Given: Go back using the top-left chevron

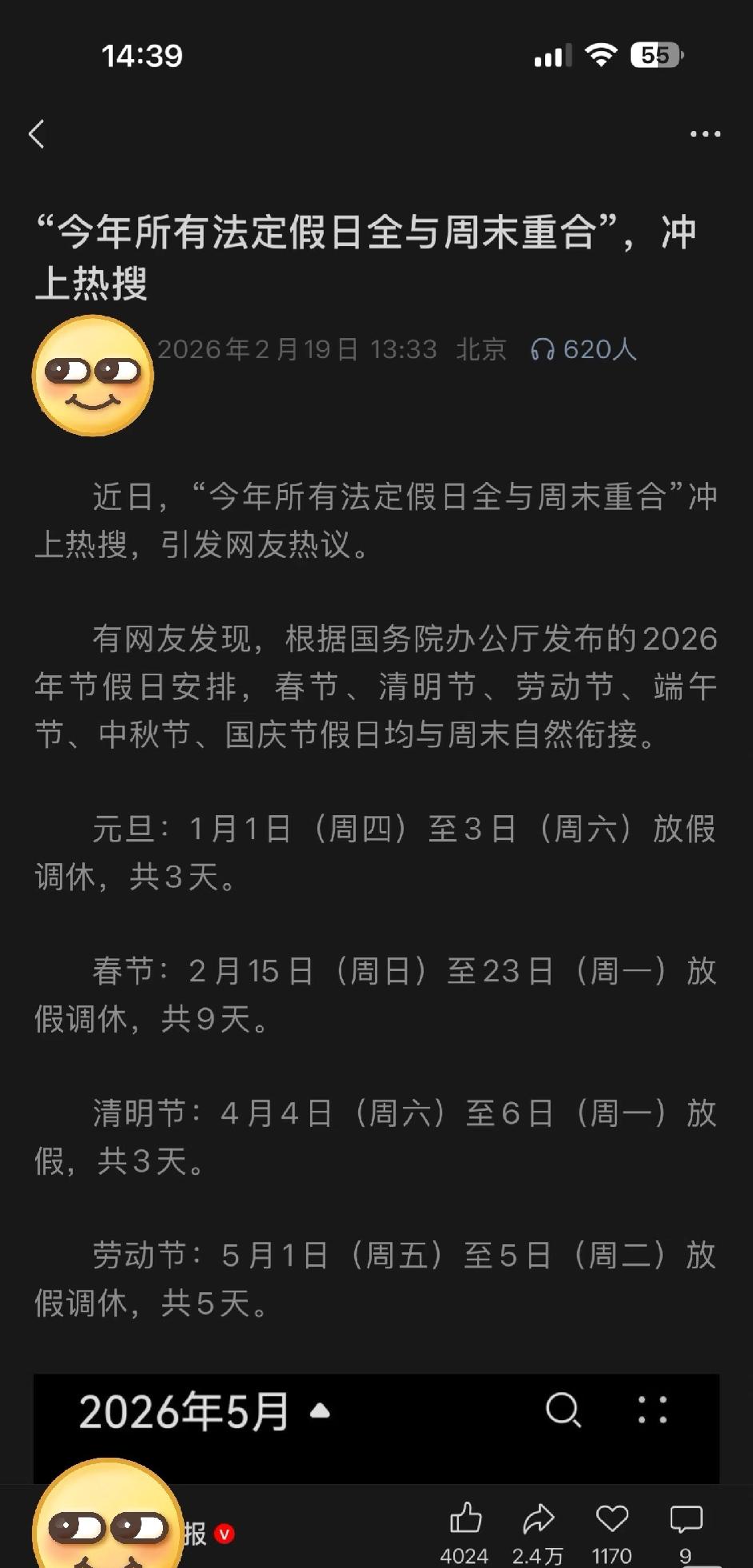Looking at the screenshot, I should (35, 133).
